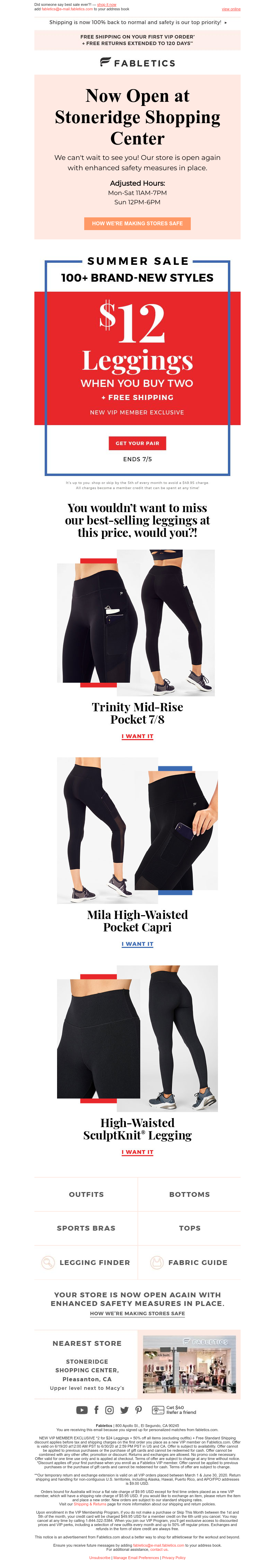Viewport: 275px width, 1568px height.
Task: Tap the Unsubscribe link
Action: 100,1558
